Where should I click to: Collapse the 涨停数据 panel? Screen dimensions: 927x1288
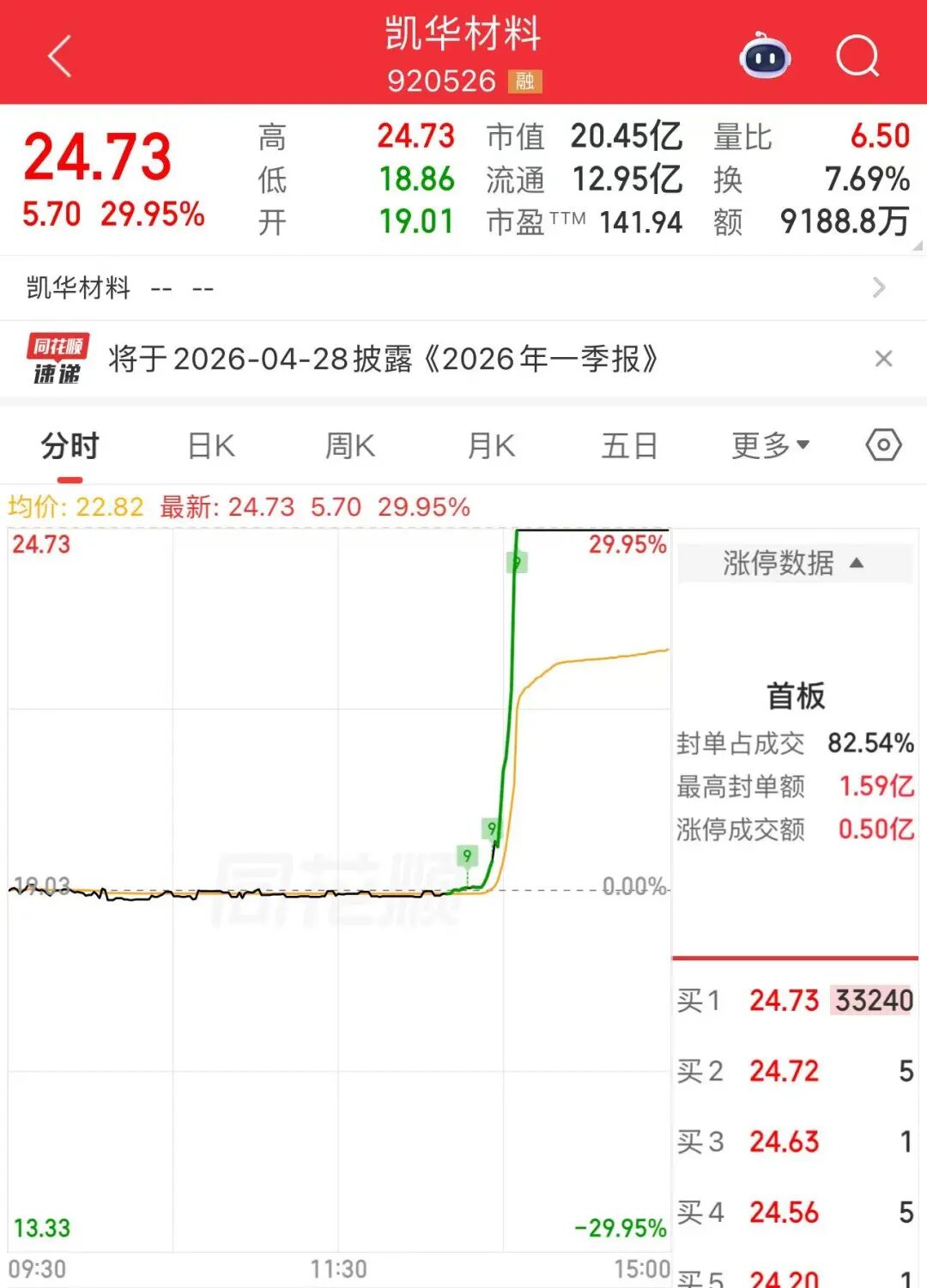[794, 563]
